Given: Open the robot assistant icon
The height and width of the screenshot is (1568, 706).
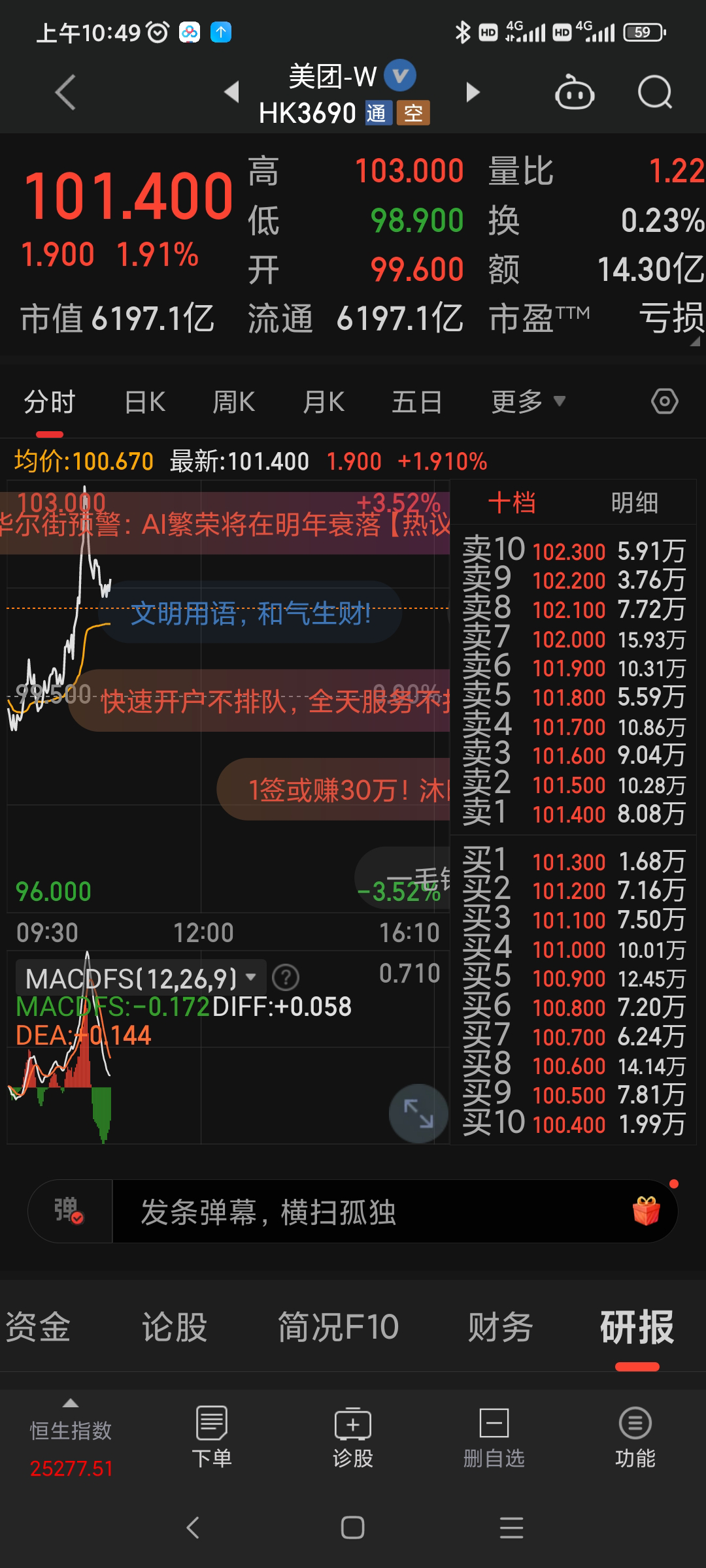Looking at the screenshot, I should pyautogui.click(x=574, y=93).
